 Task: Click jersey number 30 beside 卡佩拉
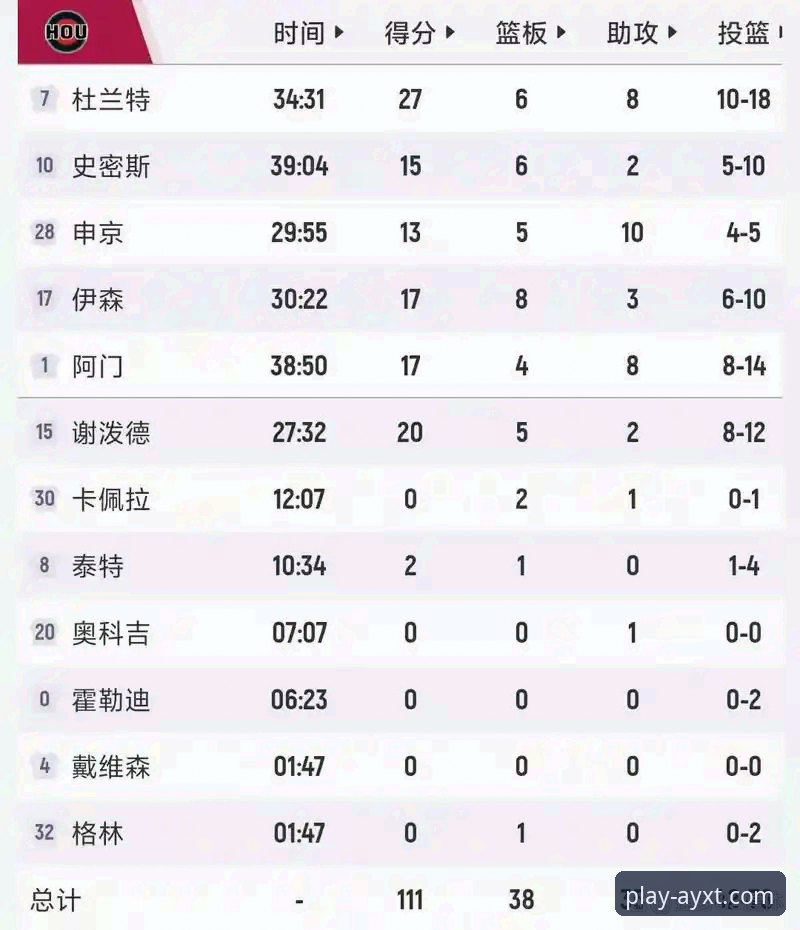pos(44,499)
